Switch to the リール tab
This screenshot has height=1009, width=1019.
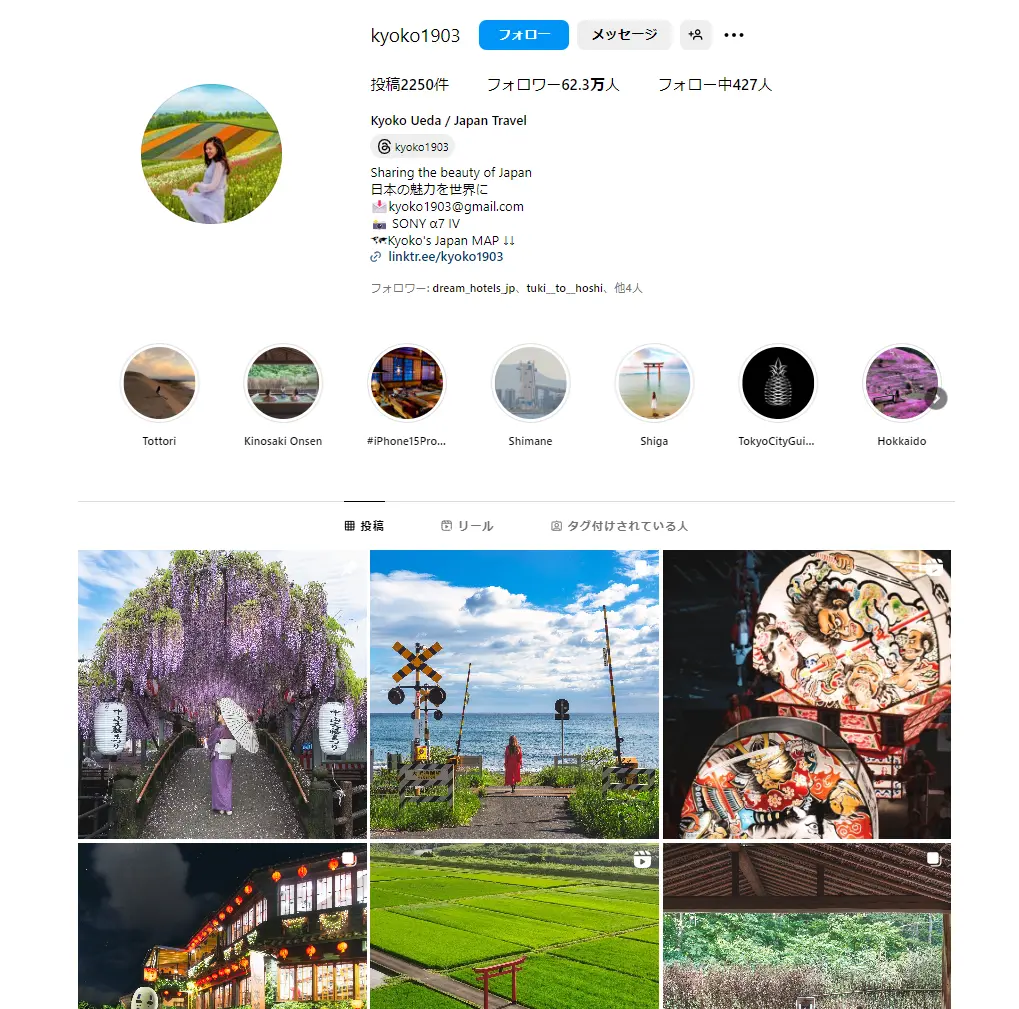pyautogui.click(x=467, y=526)
